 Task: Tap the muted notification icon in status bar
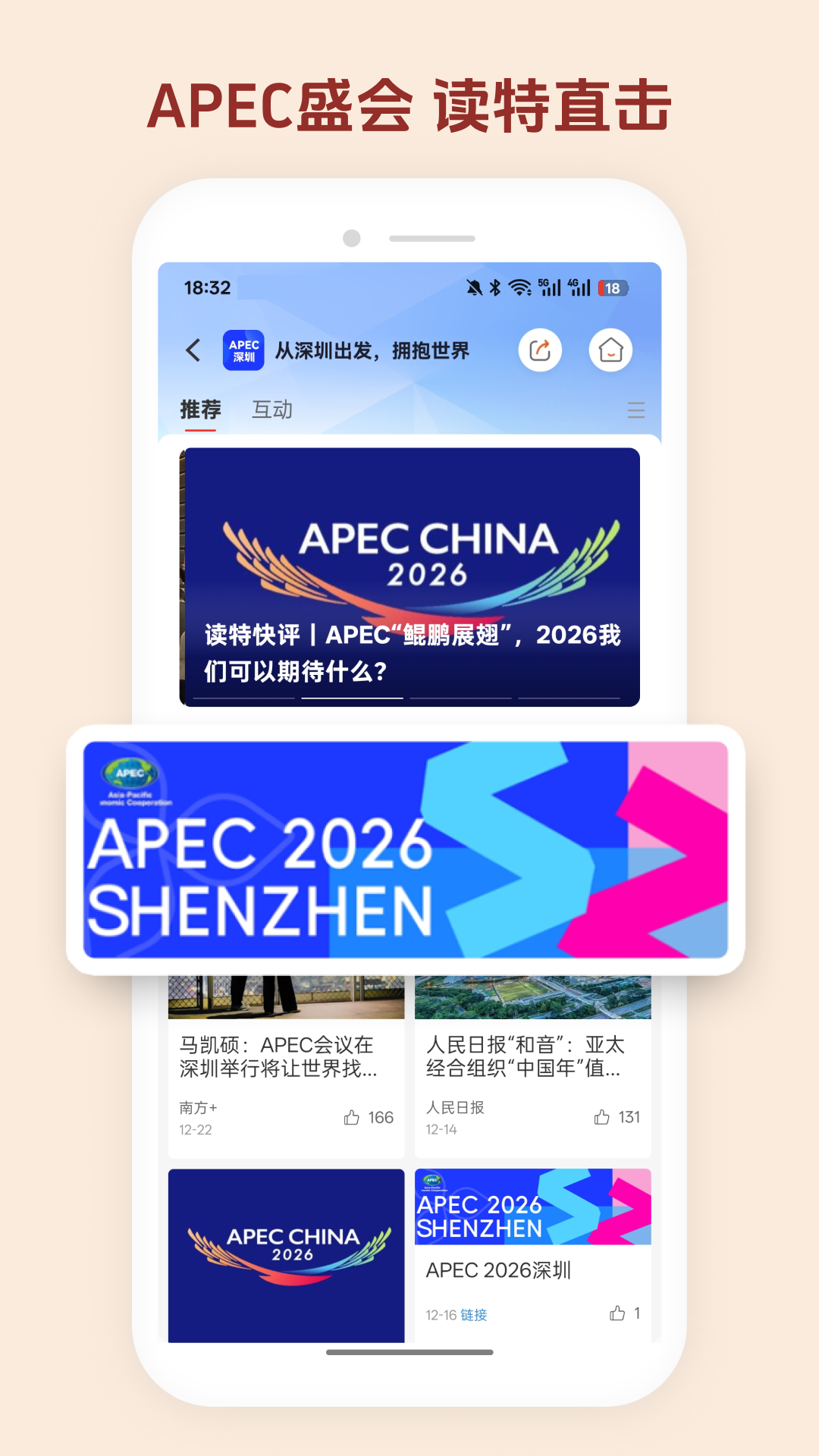click(473, 286)
